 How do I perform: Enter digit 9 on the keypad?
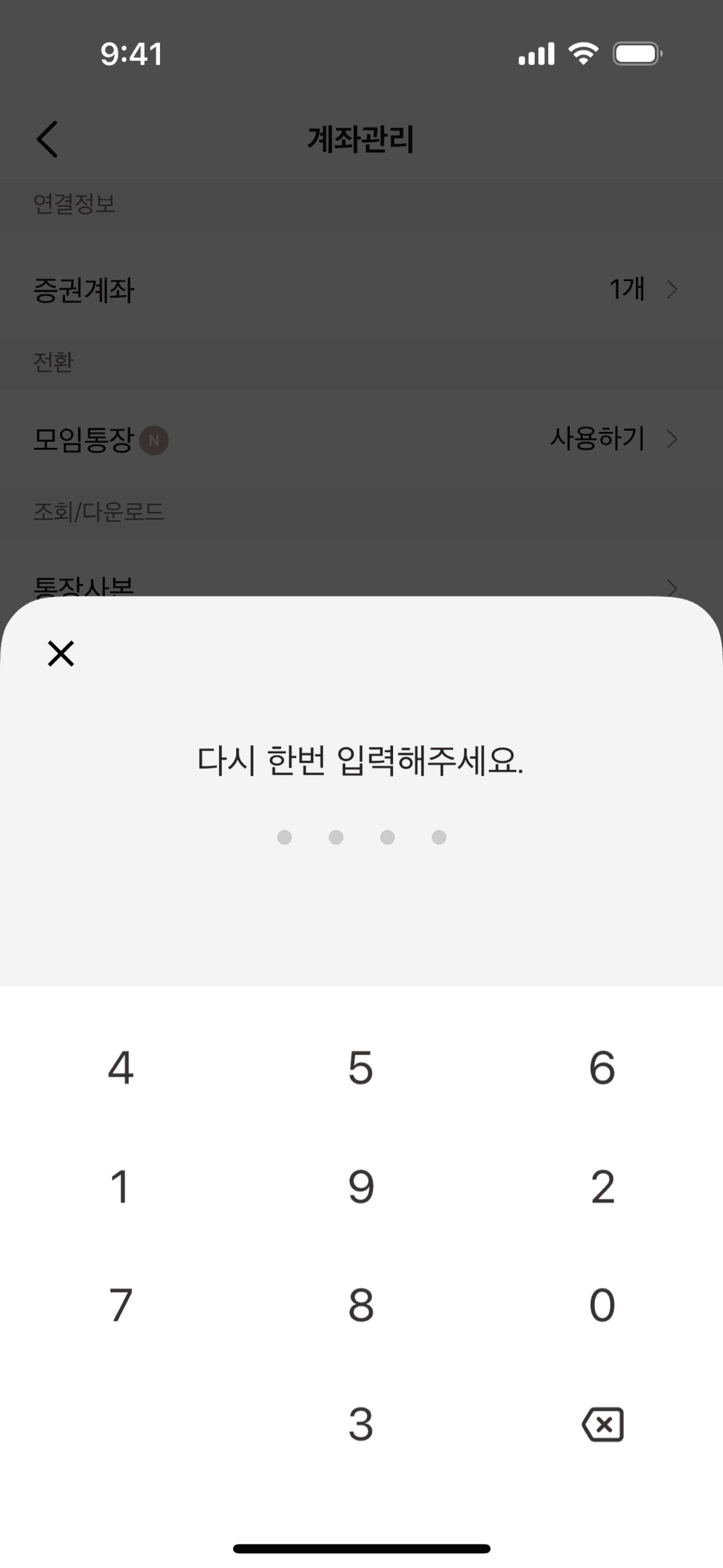click(x=361, y=1186)
